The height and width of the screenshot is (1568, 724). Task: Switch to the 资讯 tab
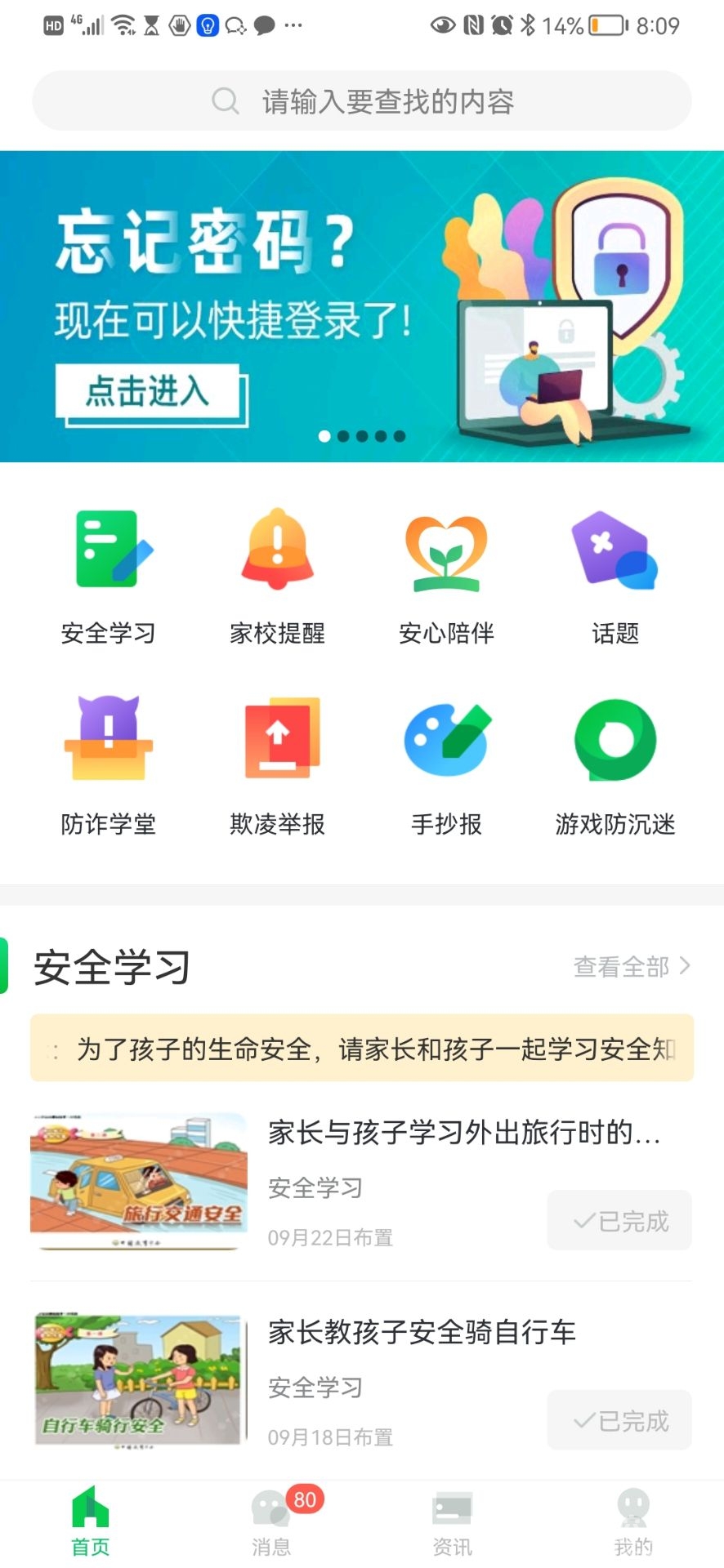pos(452,1521)
